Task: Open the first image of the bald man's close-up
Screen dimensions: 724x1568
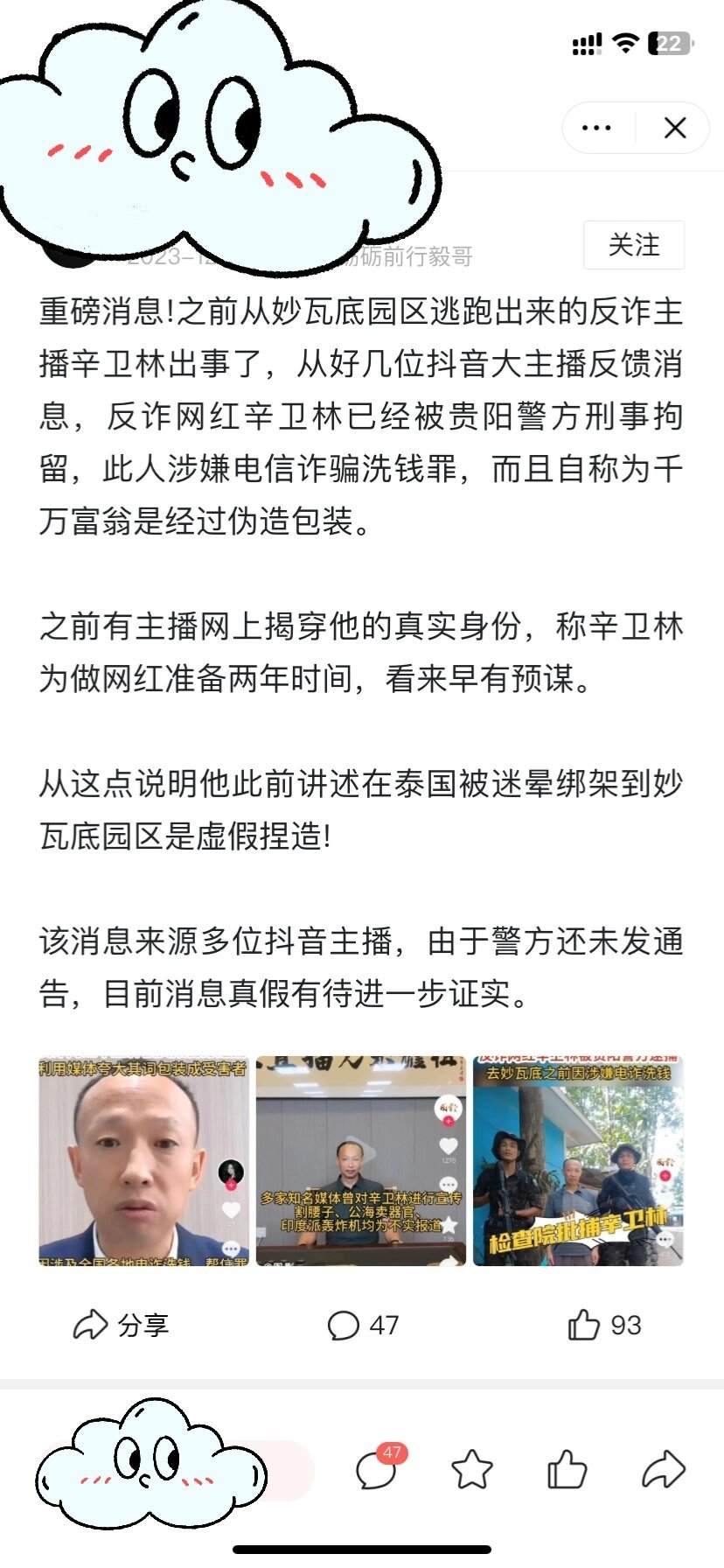Action: coord(143,1160)
